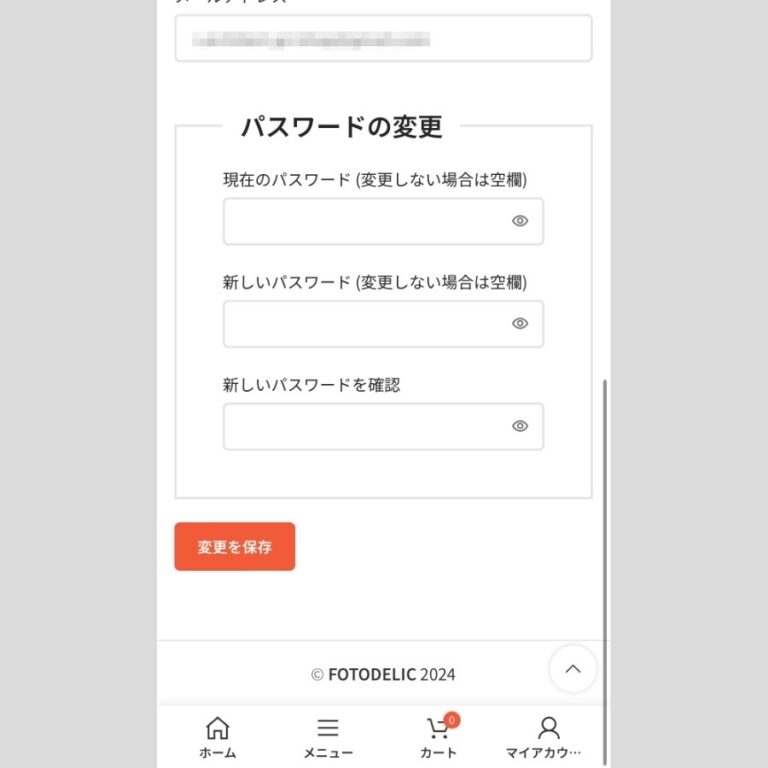Tap the email address input field
Screen dimensions: 768x768
click(x=383, y=39)
